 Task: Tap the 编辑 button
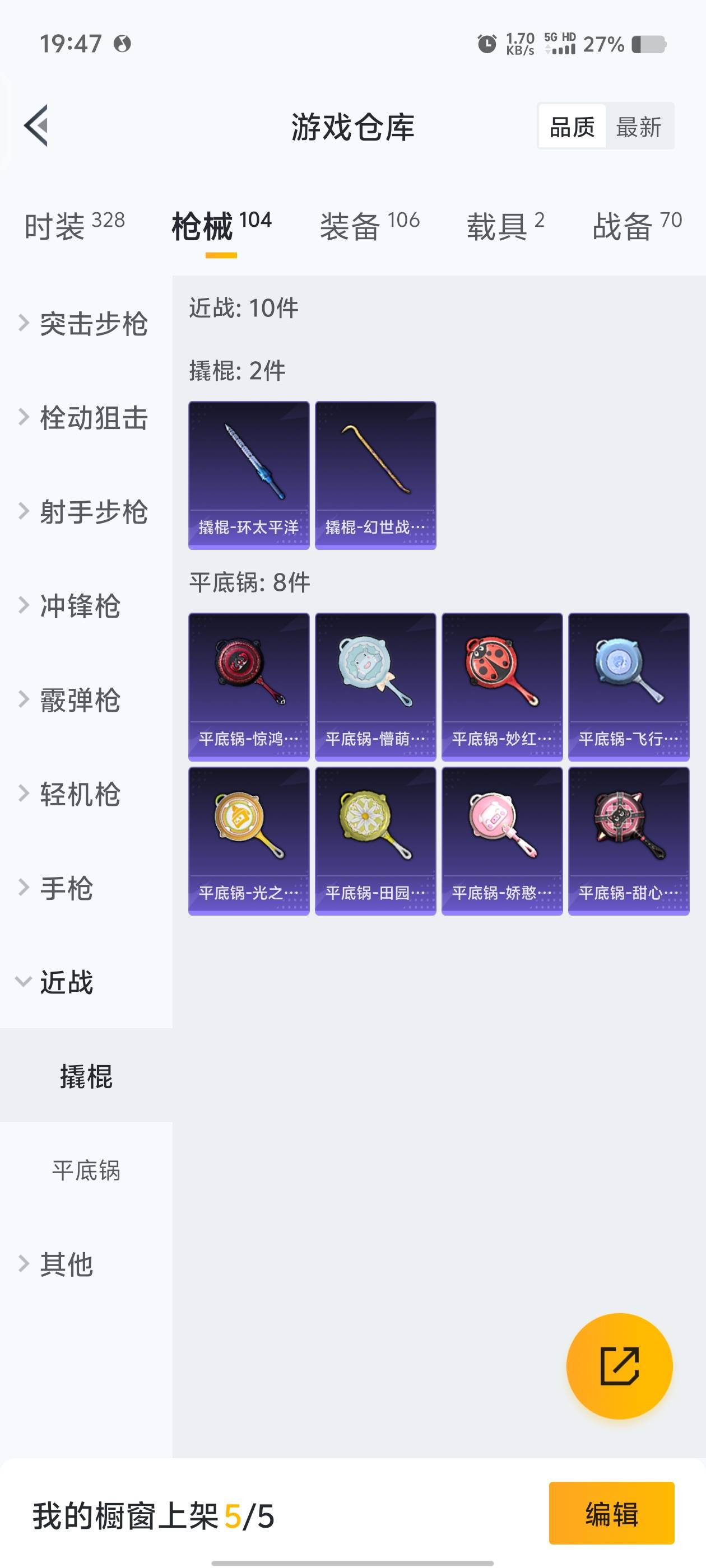click(611, 1513)
